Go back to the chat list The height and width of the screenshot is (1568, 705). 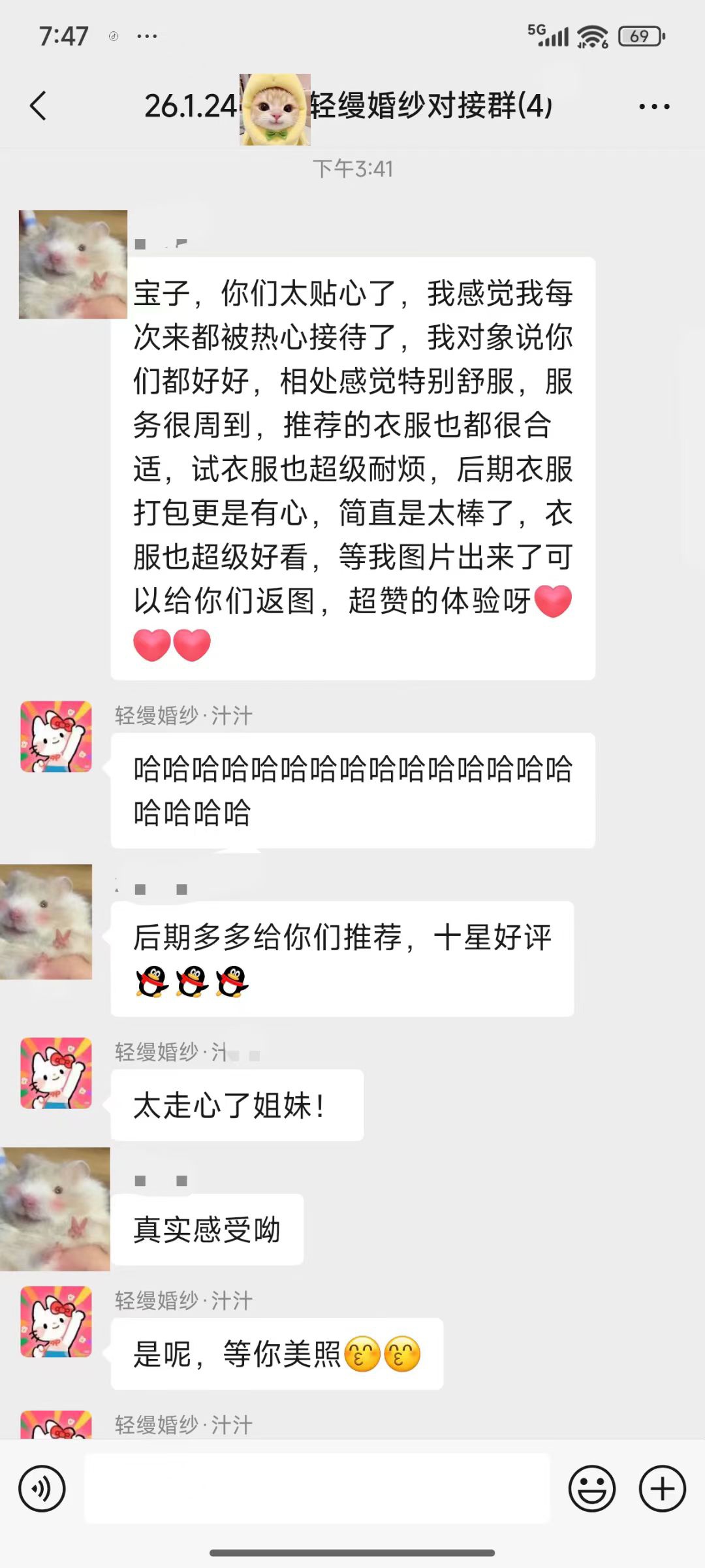coord(39,106)
